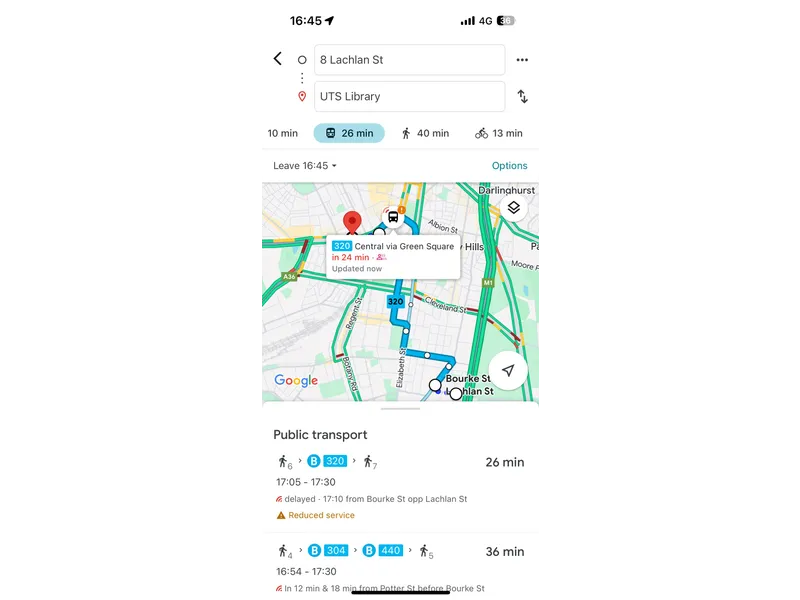The height and width of the screenshot is (600, 800).
Task: Edit the starting point 8 Lachlan St
Action: [x=408, y=60]
